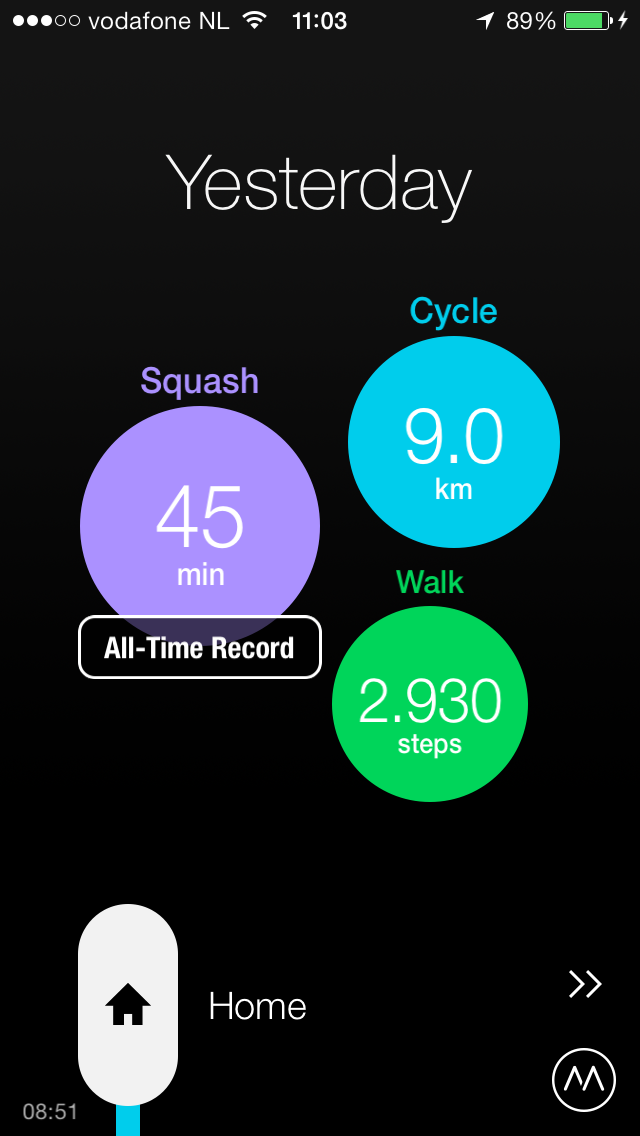Screen dimensions: 640x1136
Task: Open the Moves logo menu
Action: (584, 1080)
